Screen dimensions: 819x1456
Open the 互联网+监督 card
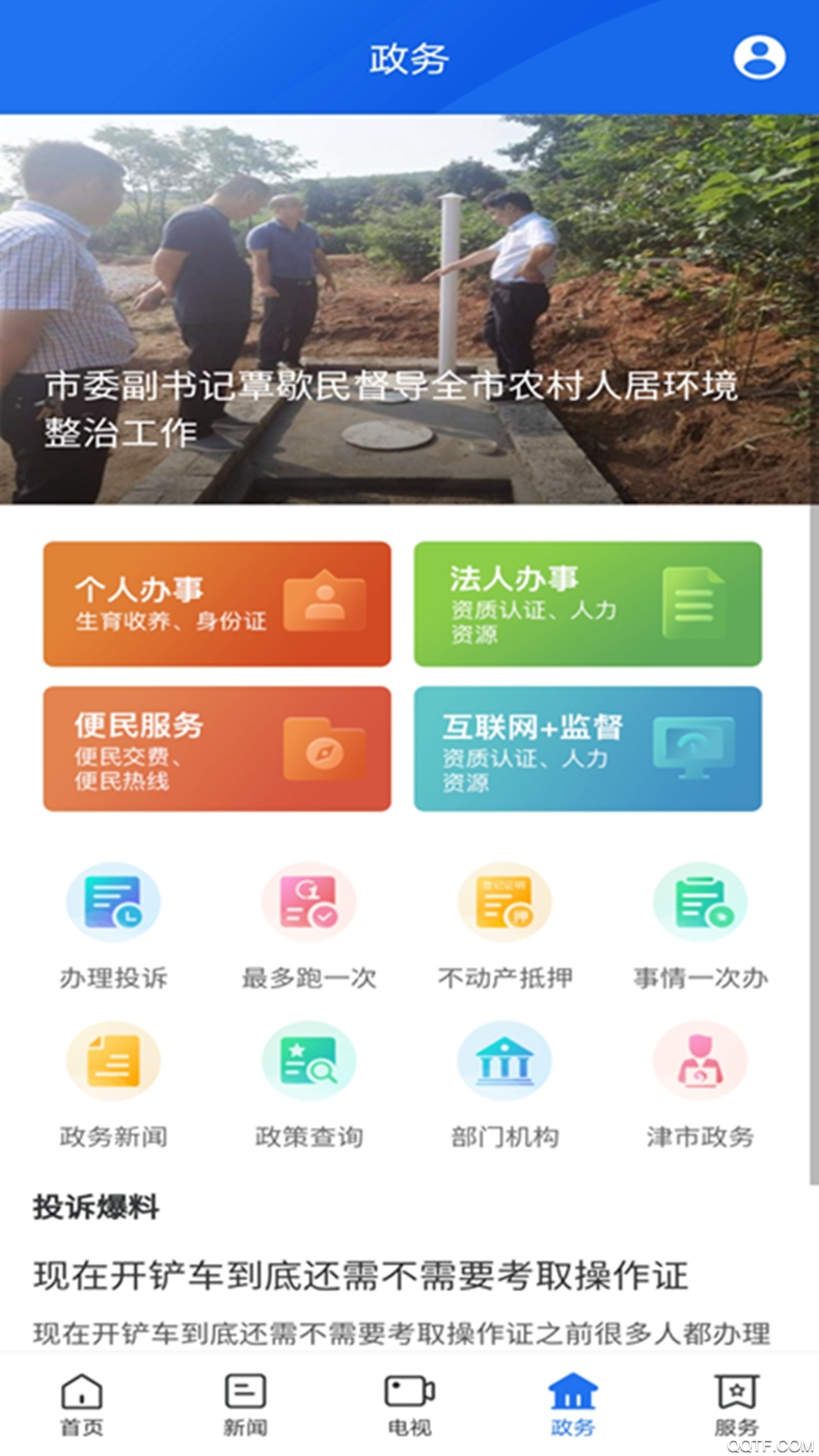[x=588, y=748]
